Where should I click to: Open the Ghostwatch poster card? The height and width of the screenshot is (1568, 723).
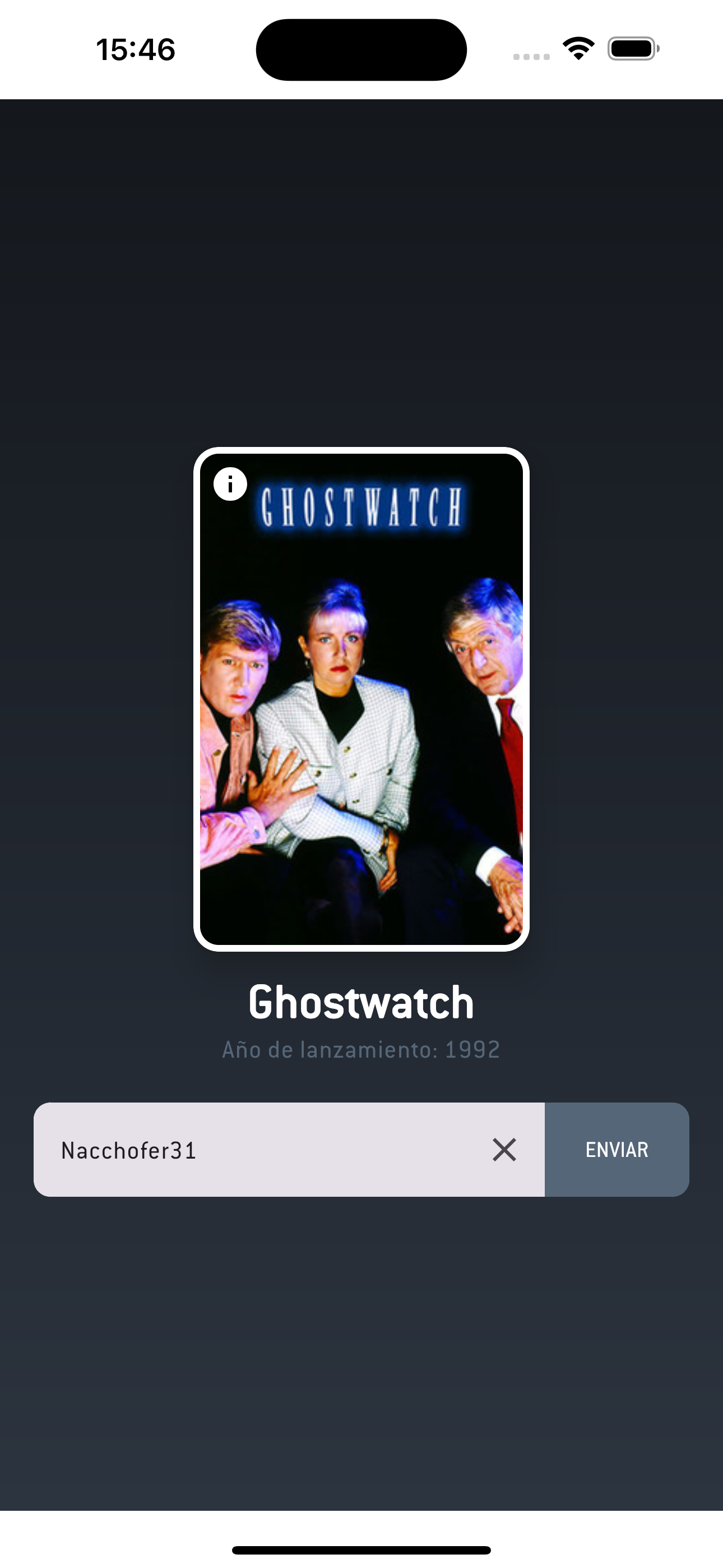click(361, 699)
